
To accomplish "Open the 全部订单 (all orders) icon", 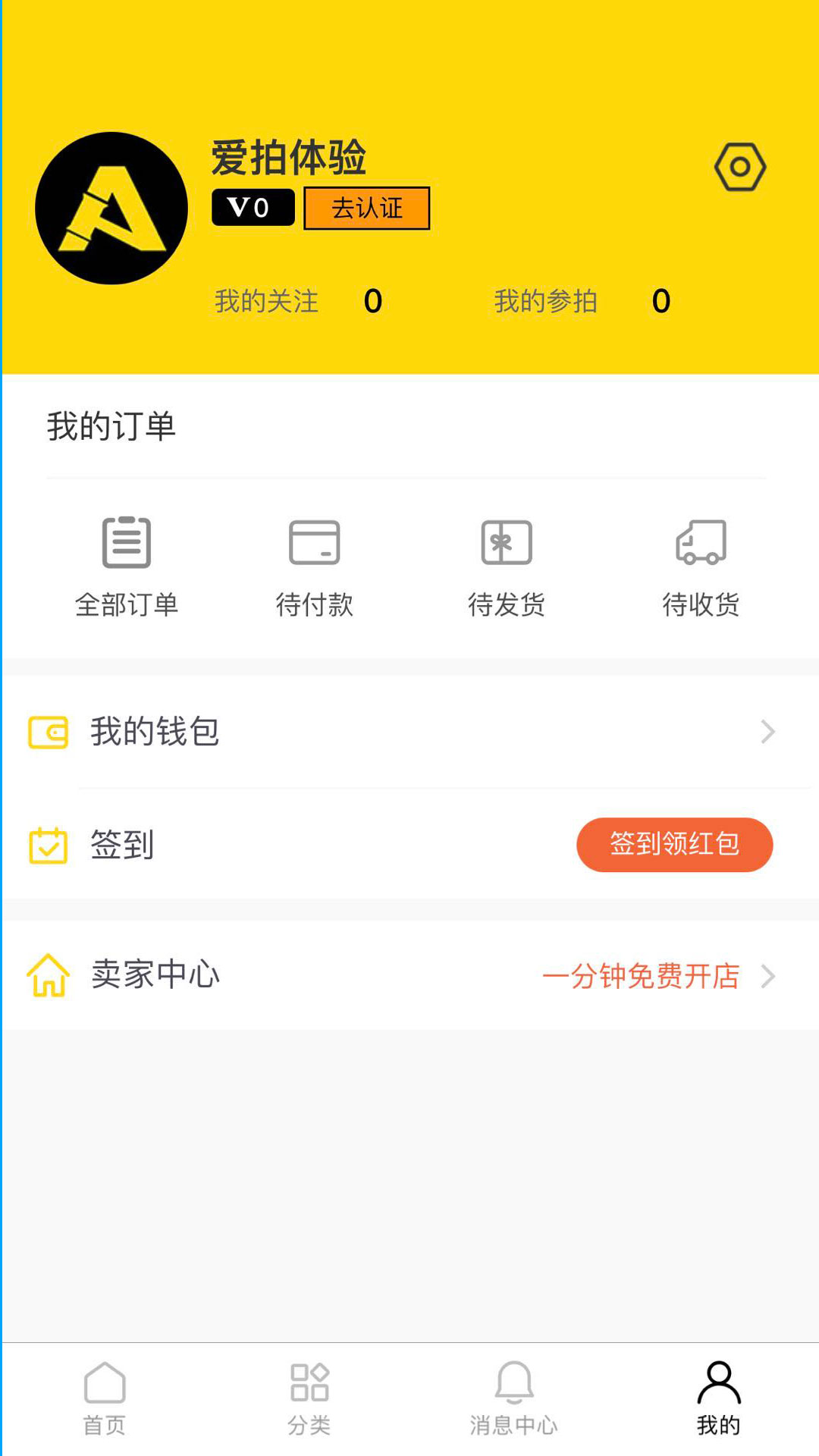I will (x=127, y=544).
